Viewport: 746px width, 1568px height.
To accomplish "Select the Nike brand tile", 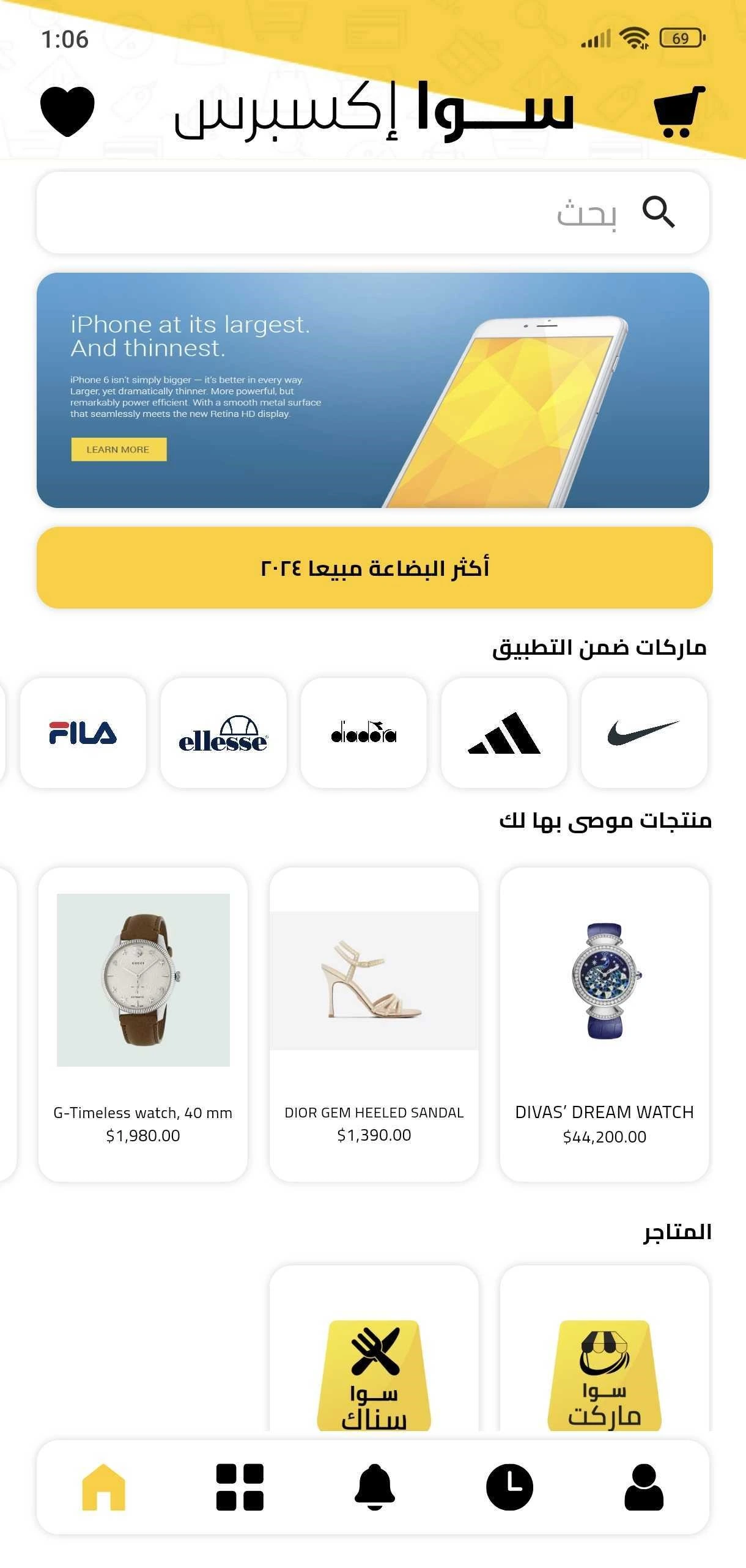I will point(644,732).
